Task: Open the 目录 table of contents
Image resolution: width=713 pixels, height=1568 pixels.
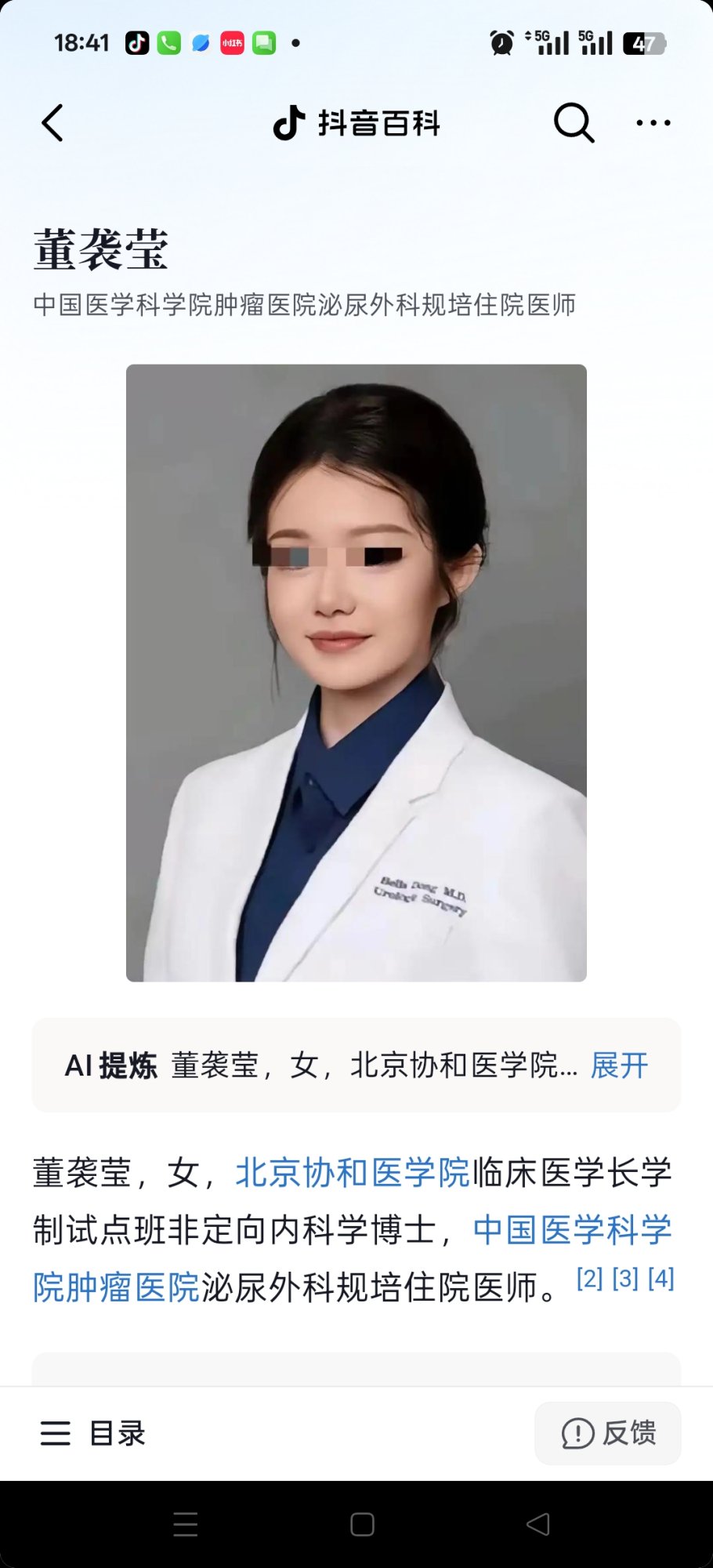Action: [x=94, y=1433]
